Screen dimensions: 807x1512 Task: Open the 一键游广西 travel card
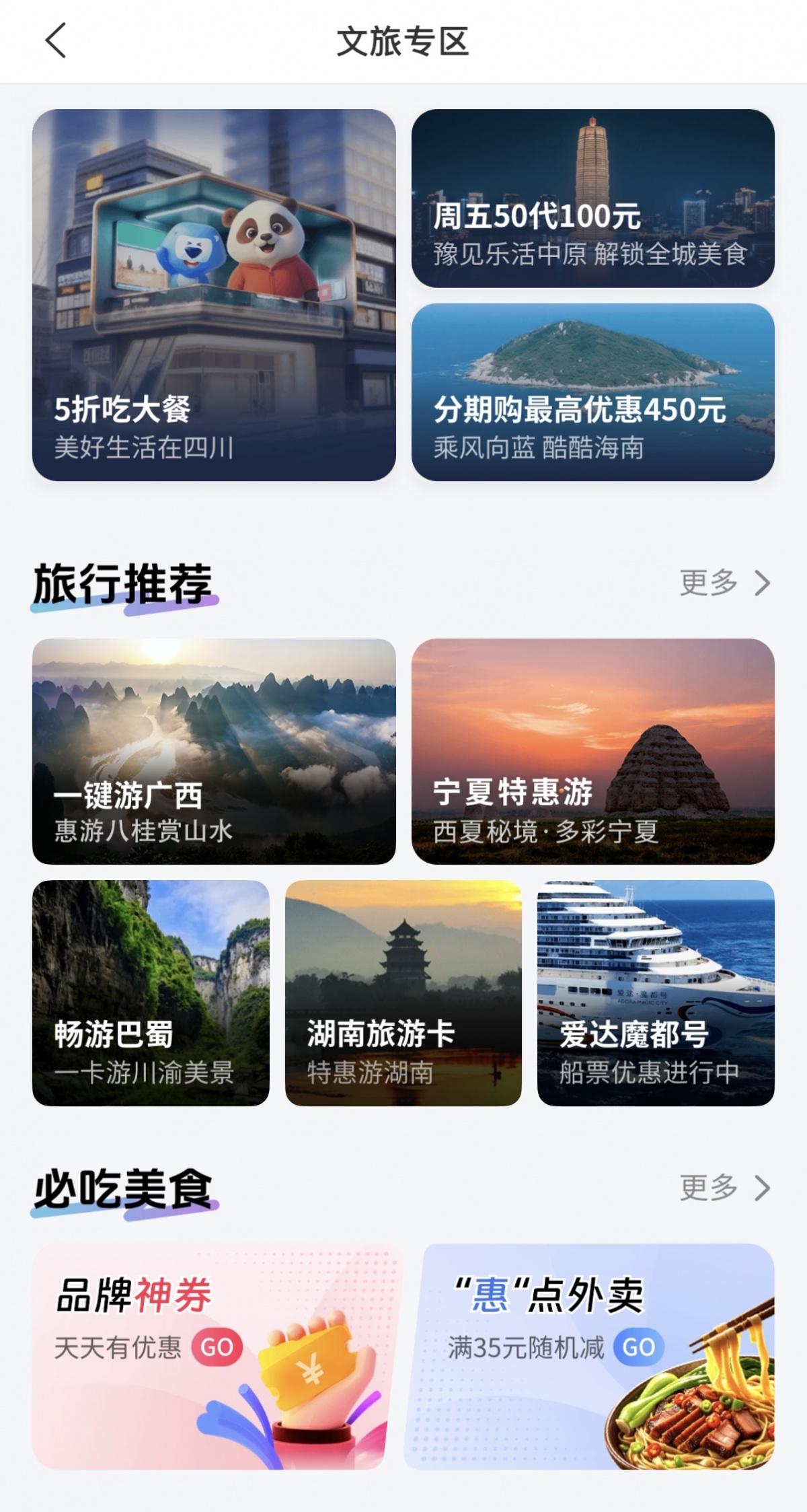[214, 751]
